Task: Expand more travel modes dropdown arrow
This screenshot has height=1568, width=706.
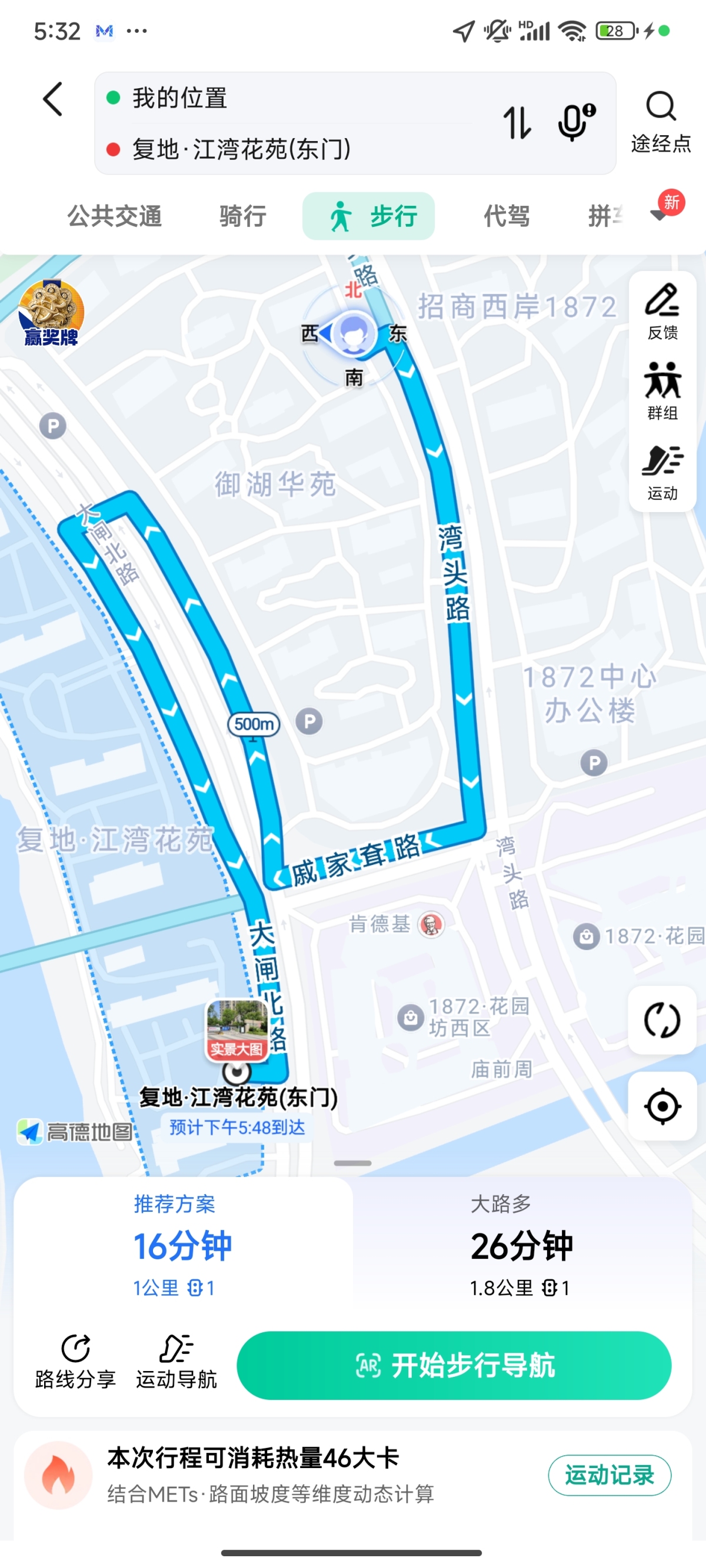Action: (x=659, y=216)
